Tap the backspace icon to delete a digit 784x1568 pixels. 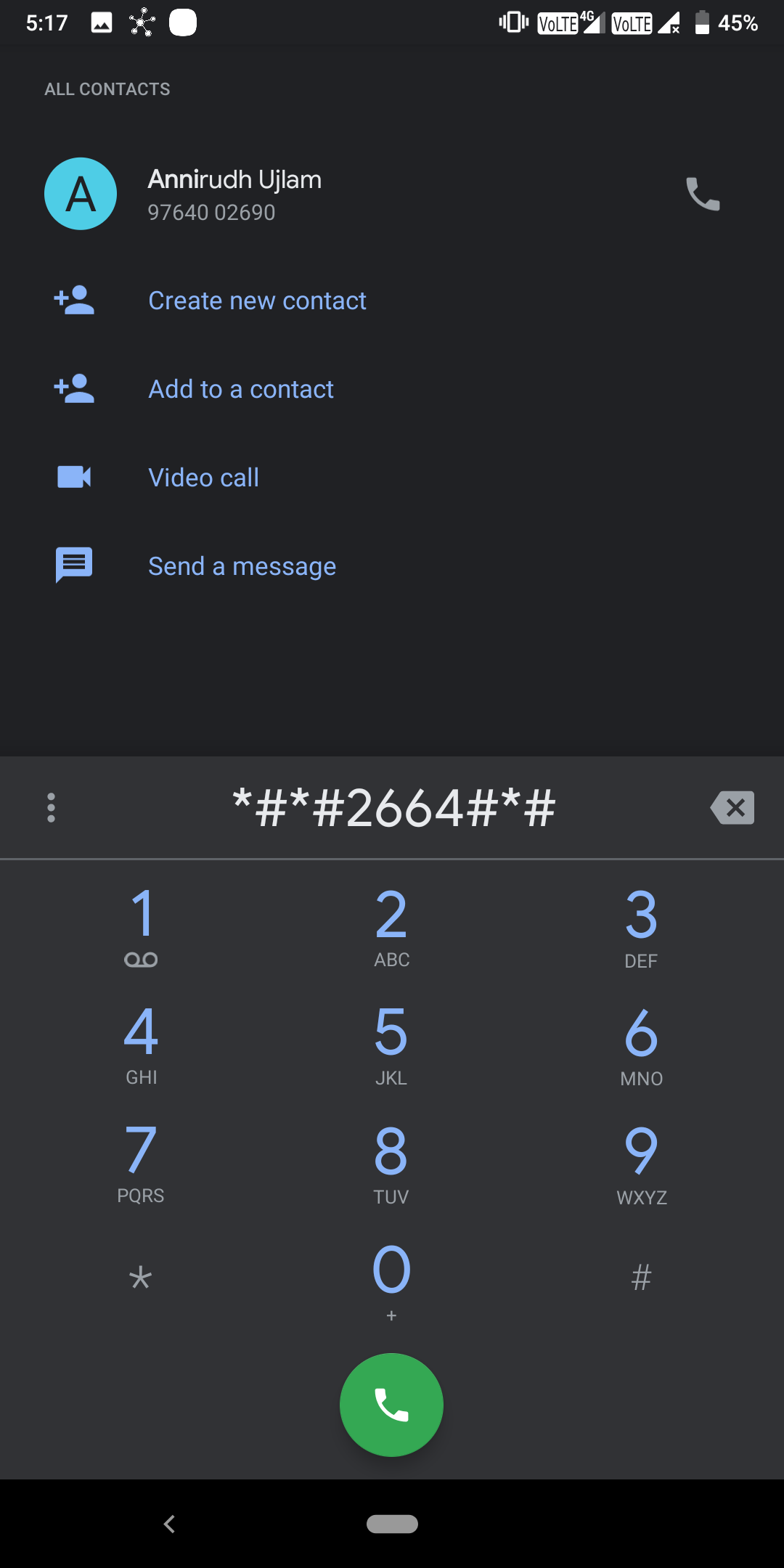tap(732, 807)
